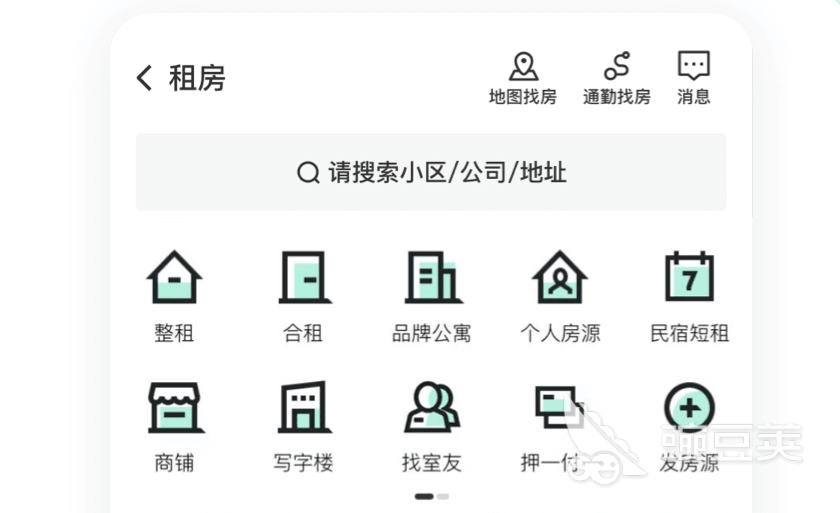
Task: Open the 消息 messages
Action: (x=693, y=78)
